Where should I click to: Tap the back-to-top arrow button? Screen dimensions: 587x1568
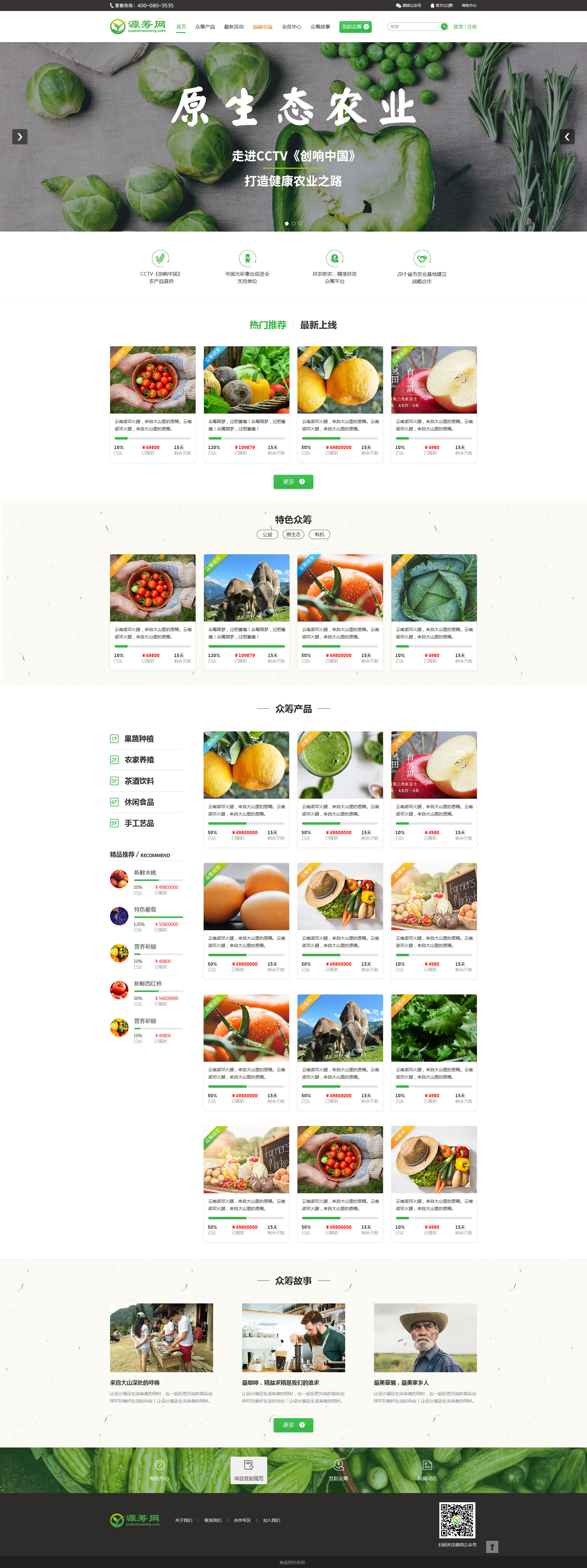(492, 1547)
